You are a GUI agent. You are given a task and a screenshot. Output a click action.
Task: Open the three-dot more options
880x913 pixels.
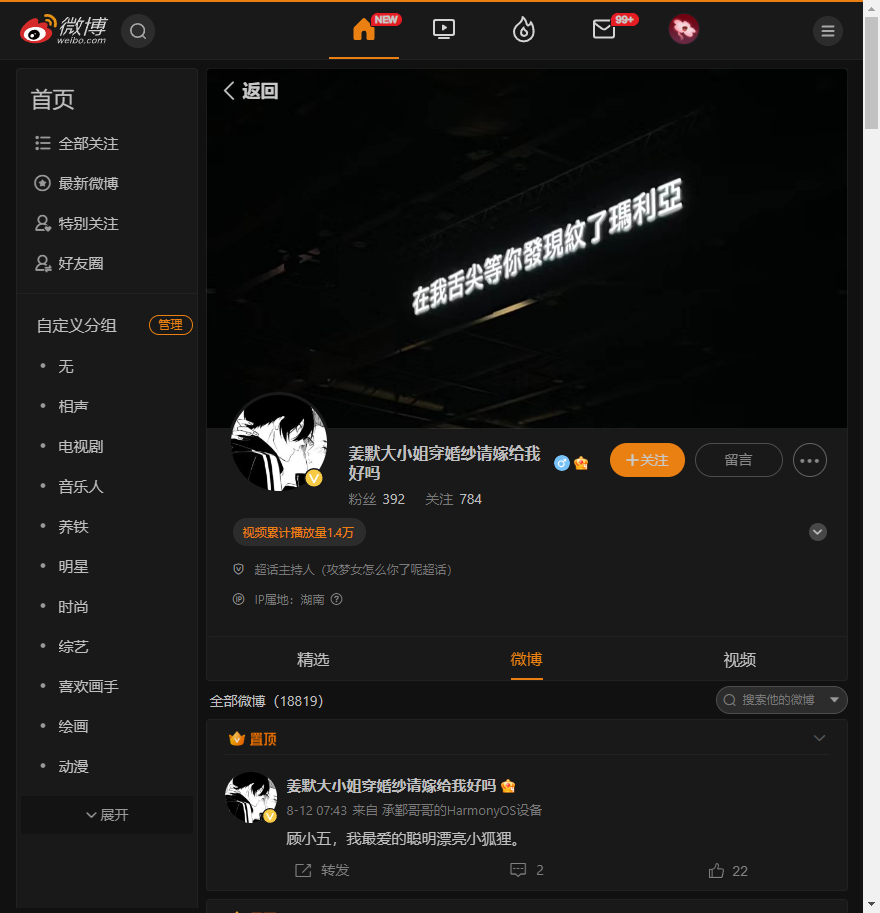[x=810, y=460]
